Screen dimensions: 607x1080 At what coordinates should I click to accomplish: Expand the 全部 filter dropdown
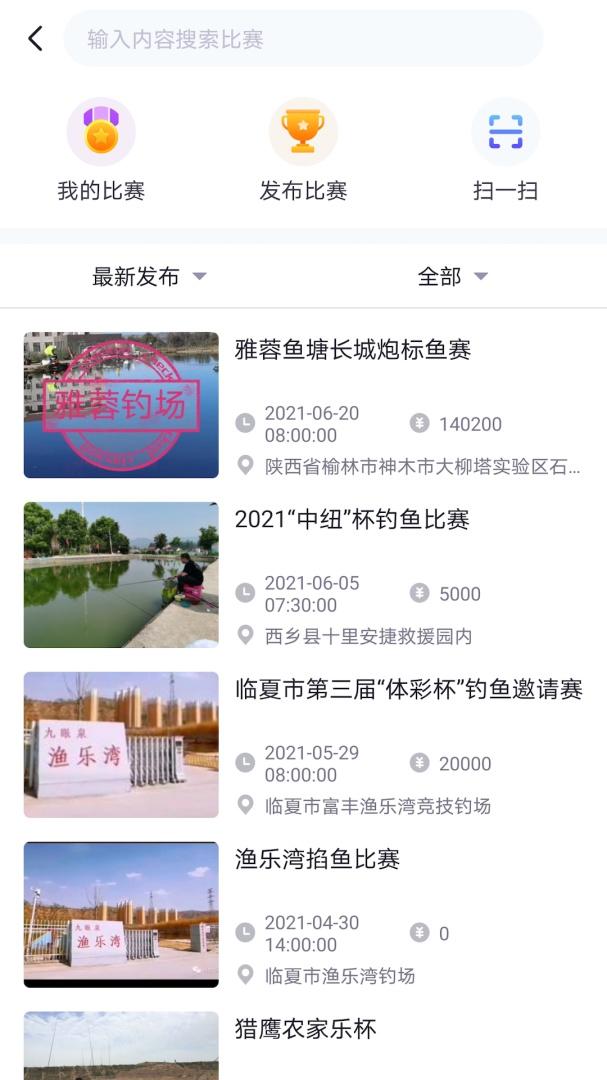(x=452, y=277)
